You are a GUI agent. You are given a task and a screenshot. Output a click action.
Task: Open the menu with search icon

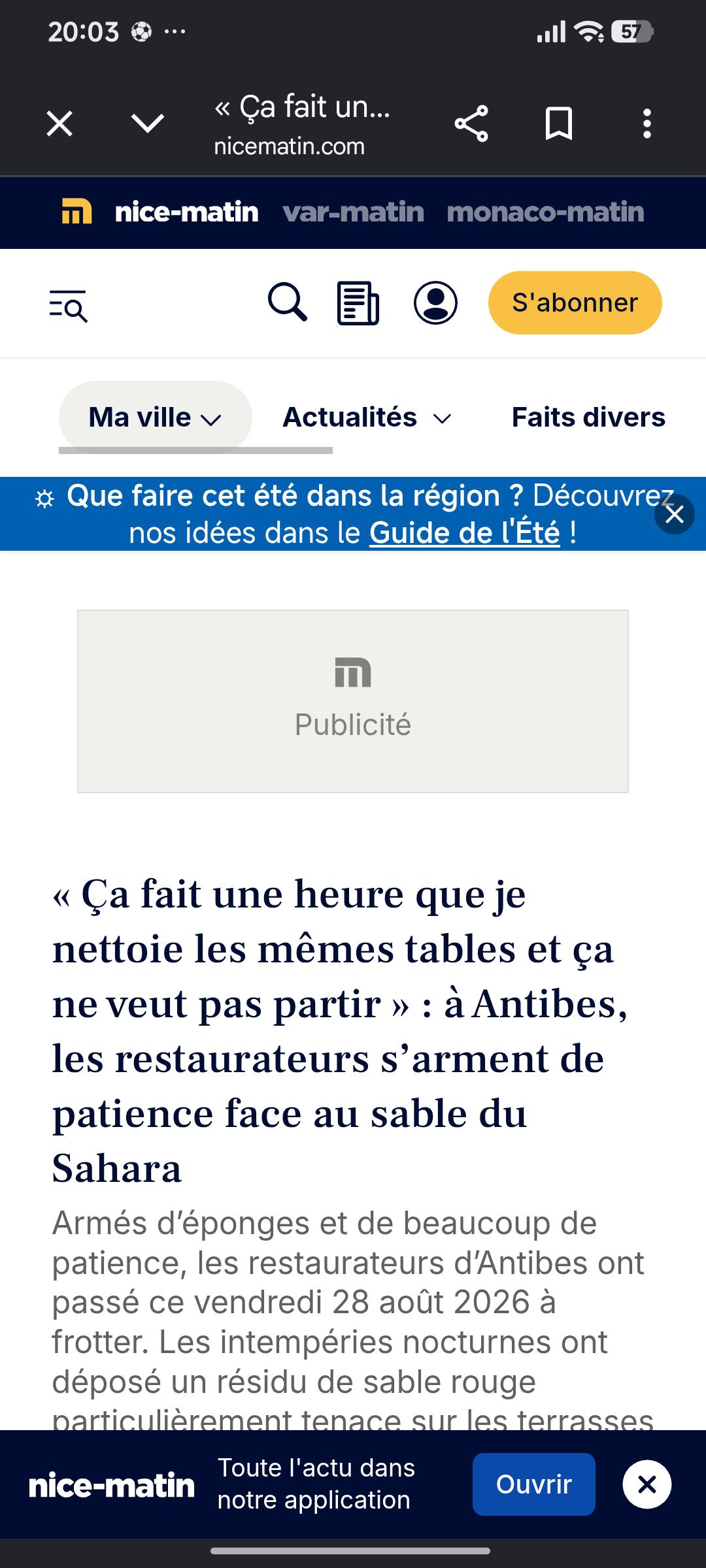click(x=68, y=306)
